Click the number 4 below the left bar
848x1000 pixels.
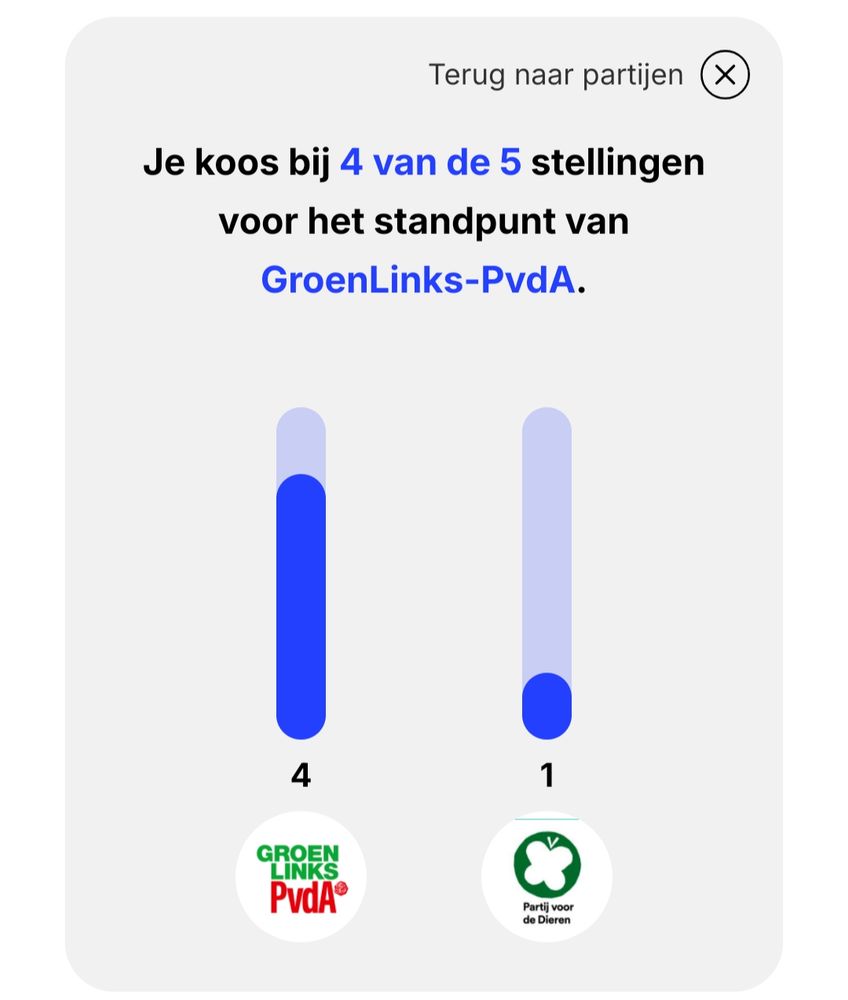pos(301,775)
